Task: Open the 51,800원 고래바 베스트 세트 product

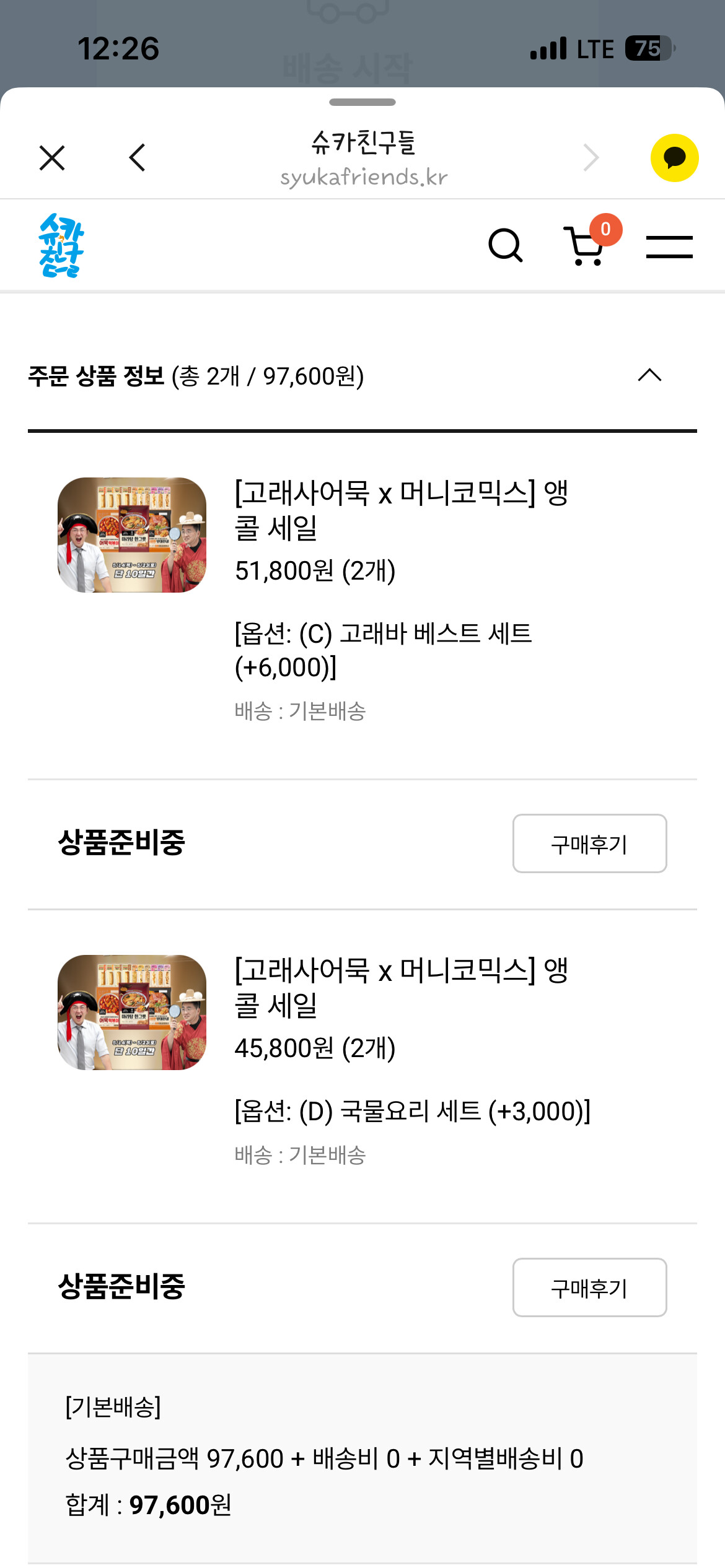Action: [401, 510]
